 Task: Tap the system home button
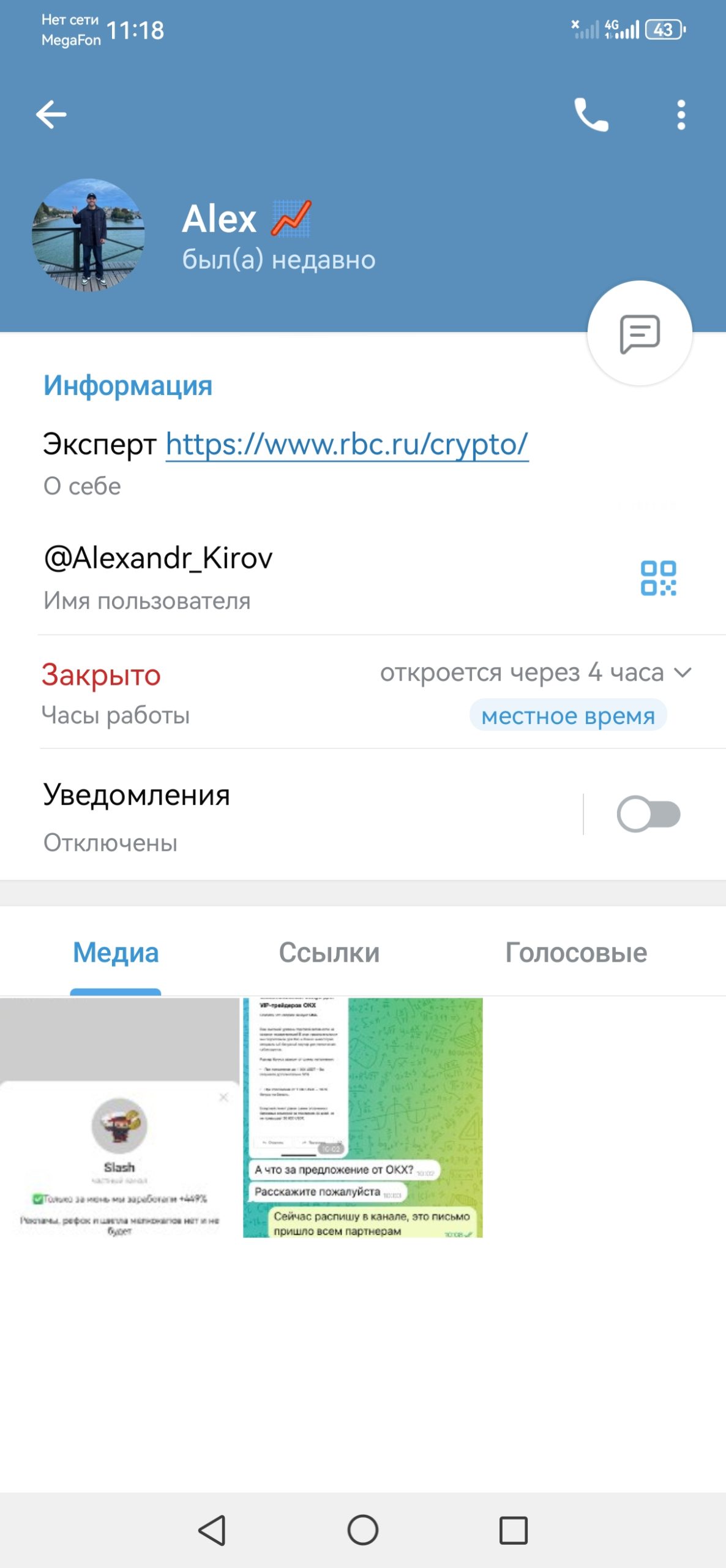362,1530
